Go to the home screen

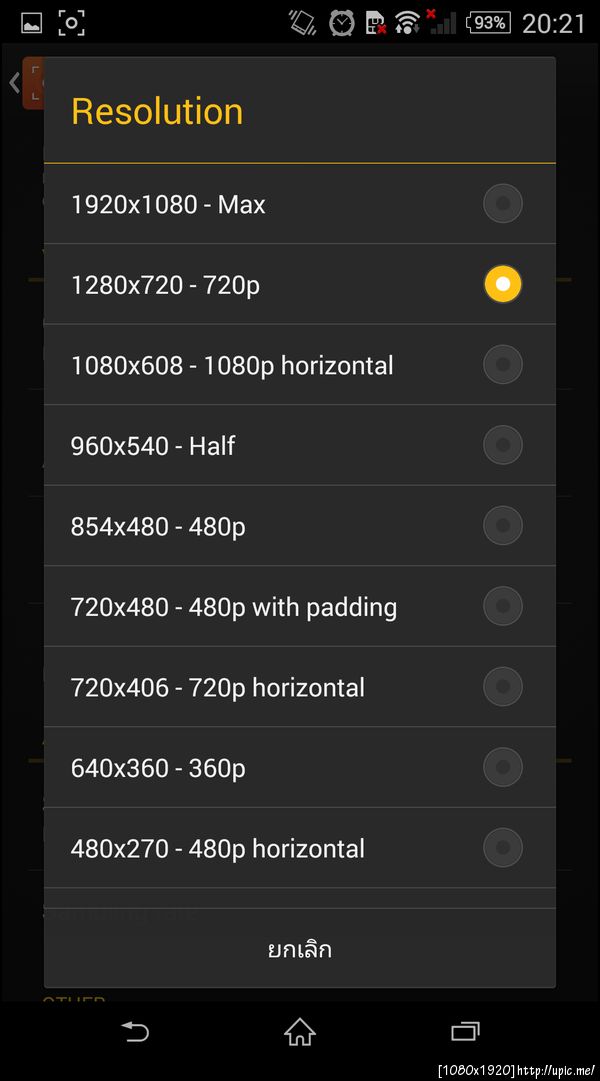coord(300,1031)
